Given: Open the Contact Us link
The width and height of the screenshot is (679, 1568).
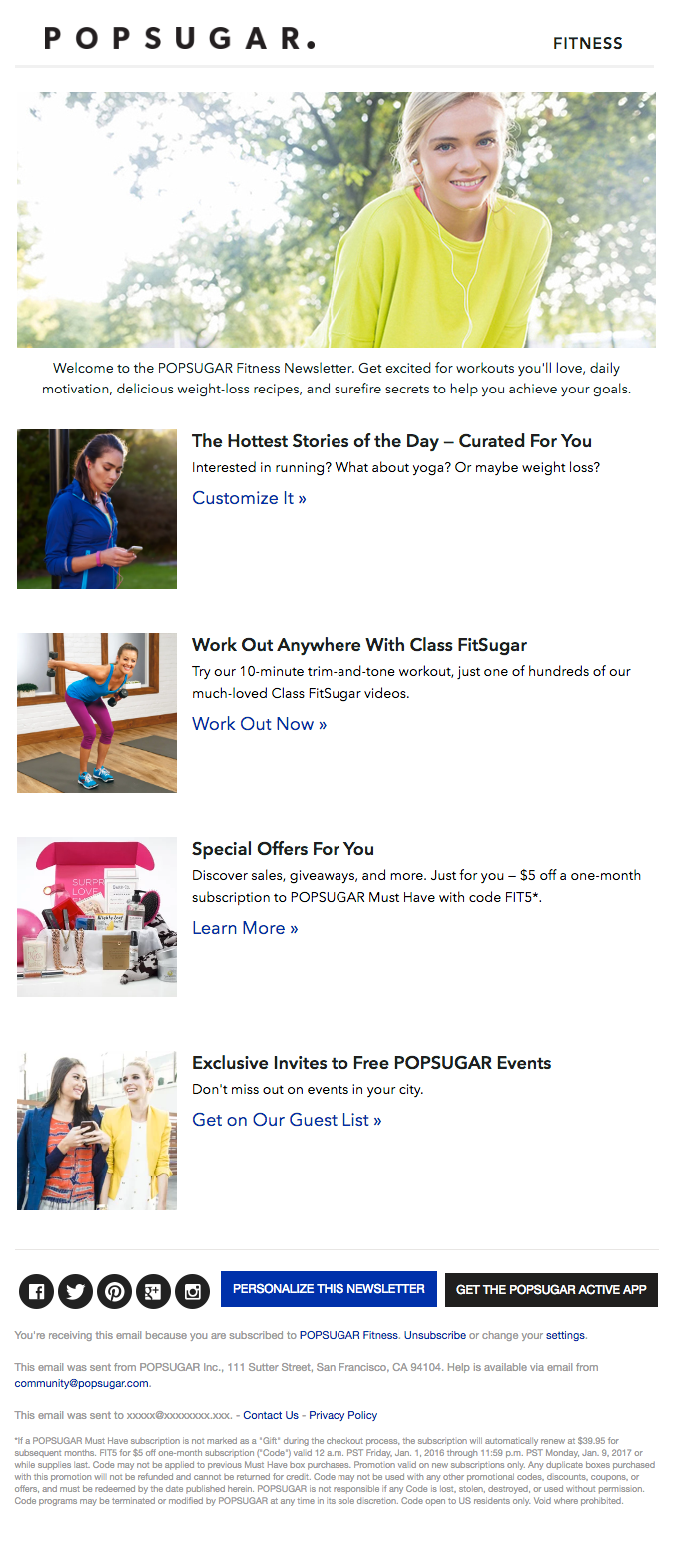Looking at the screenshot, I should tap(270, 1415).
